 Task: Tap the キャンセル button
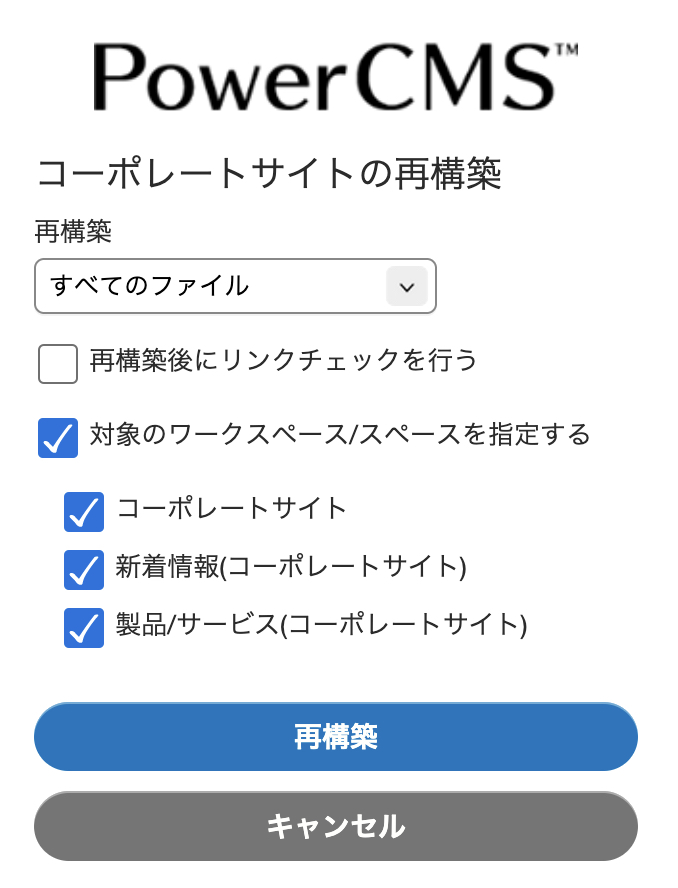click(336, 826)
